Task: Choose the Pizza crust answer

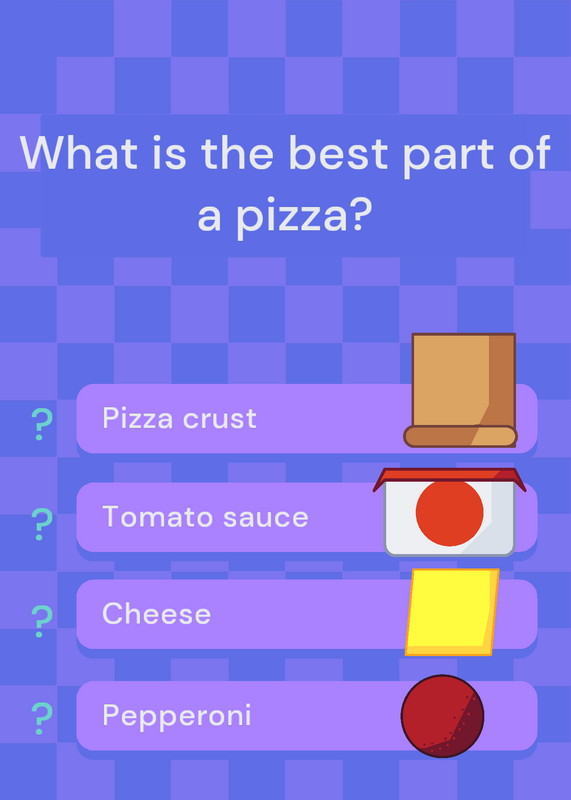Action: tap(307, 418)
